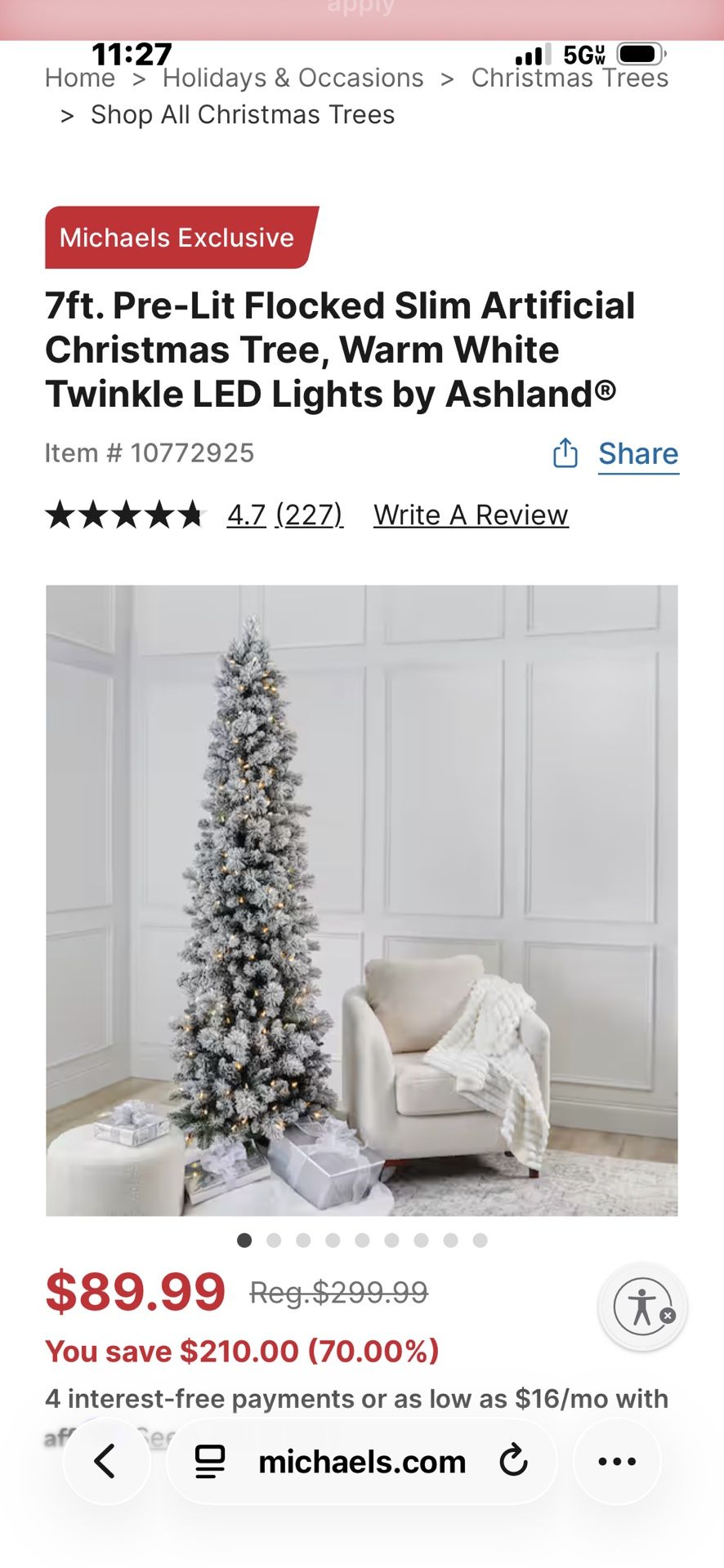Screen dimensions: 724x1568
Task: Jump to the last photo via final carousel dot
Action: click(480, 1240)
